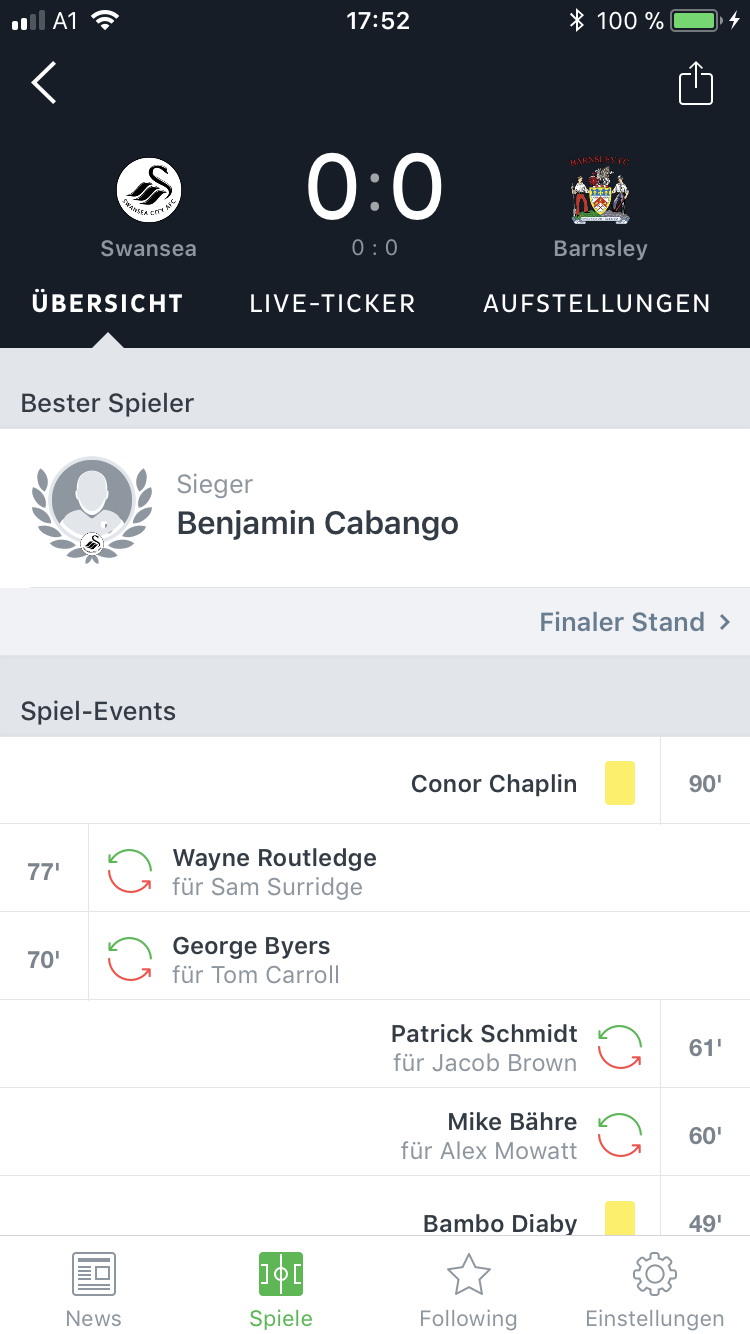Select the Übersicht tab
The image size is (750, 1334).
coord(107,304)
